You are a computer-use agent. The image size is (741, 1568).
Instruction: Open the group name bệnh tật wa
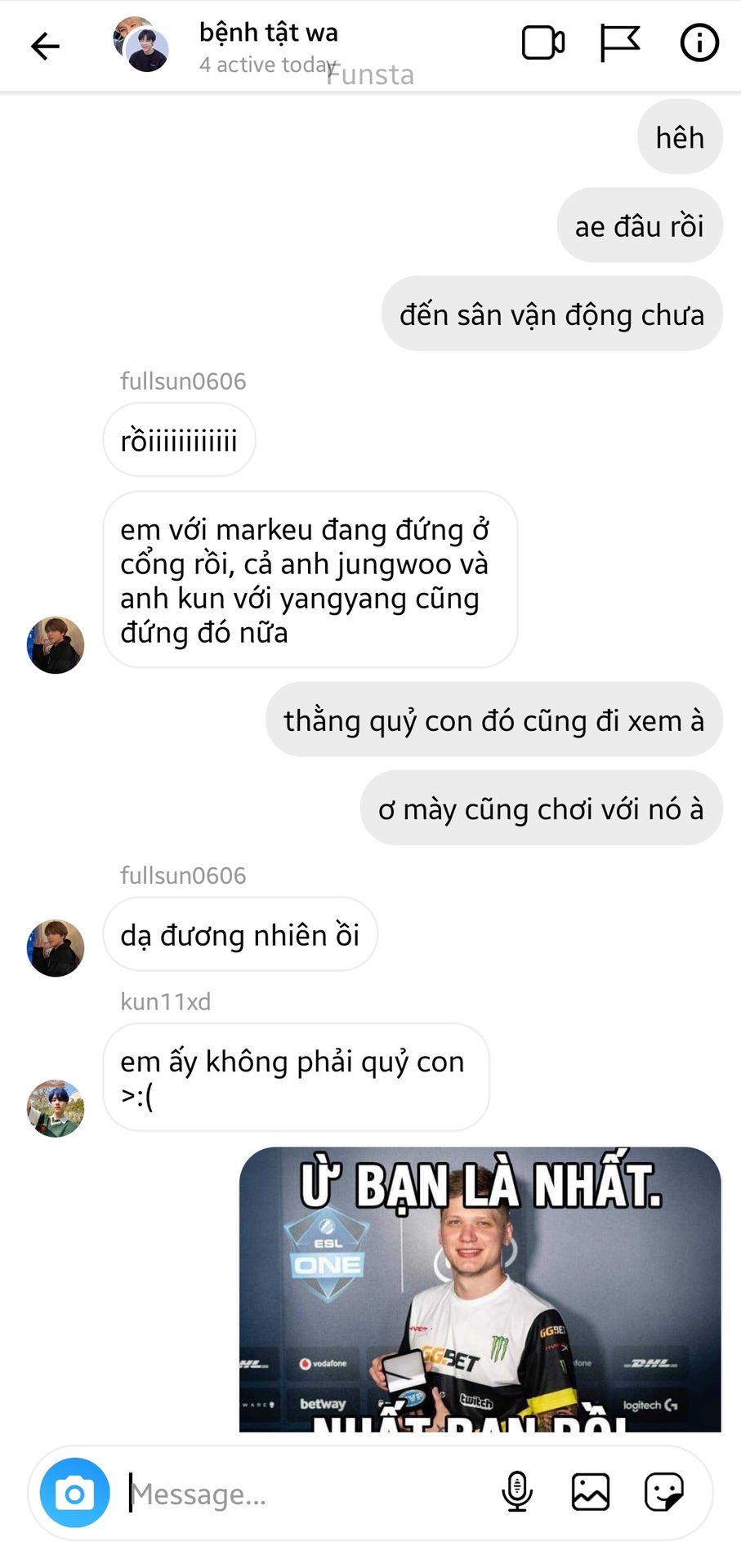pyautogui.click(x=269, y=33)
